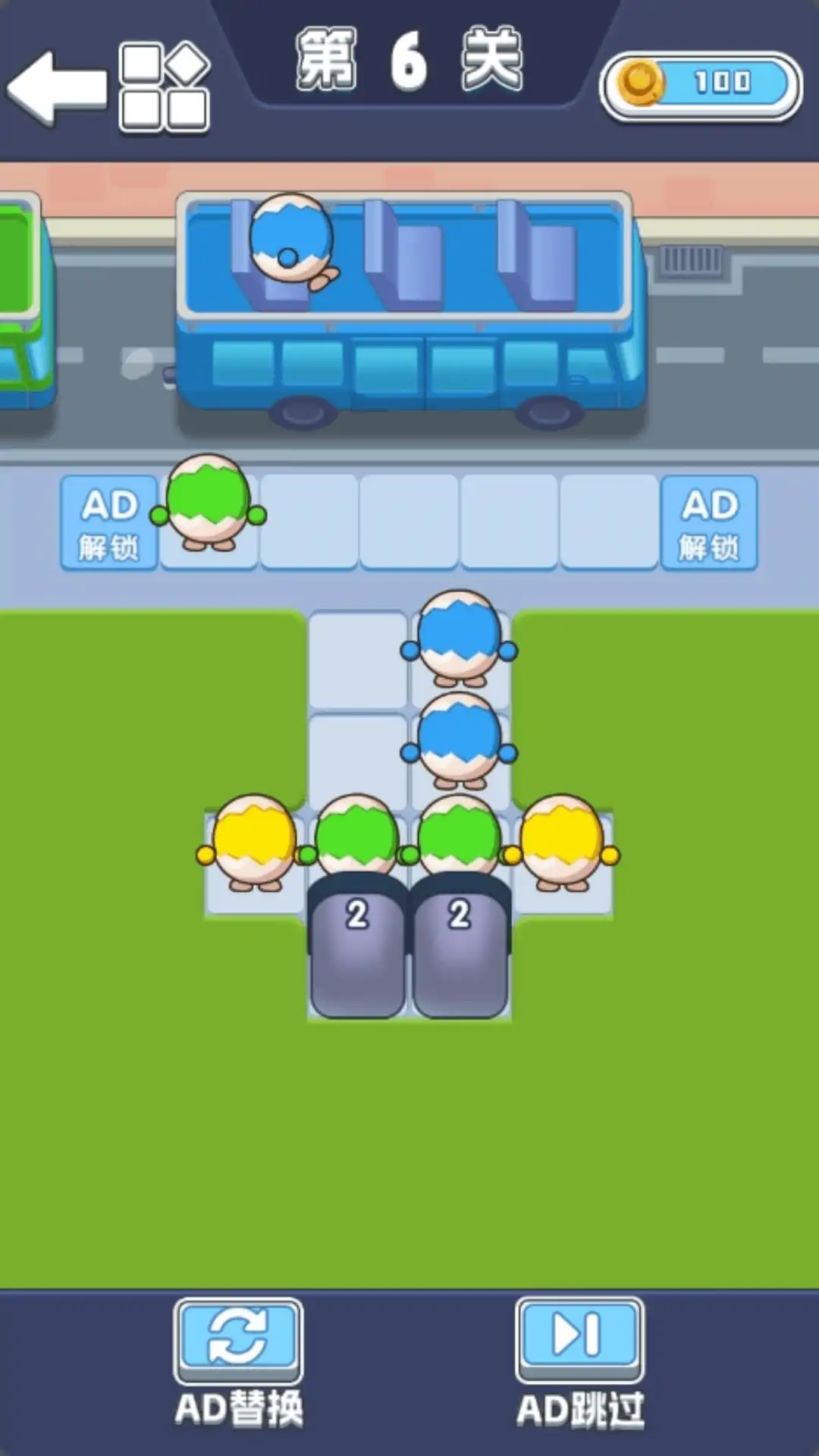This screenshot has height=1456, width=819.
Task: Select the left yellow character
Action: click(x=254, y=842)
